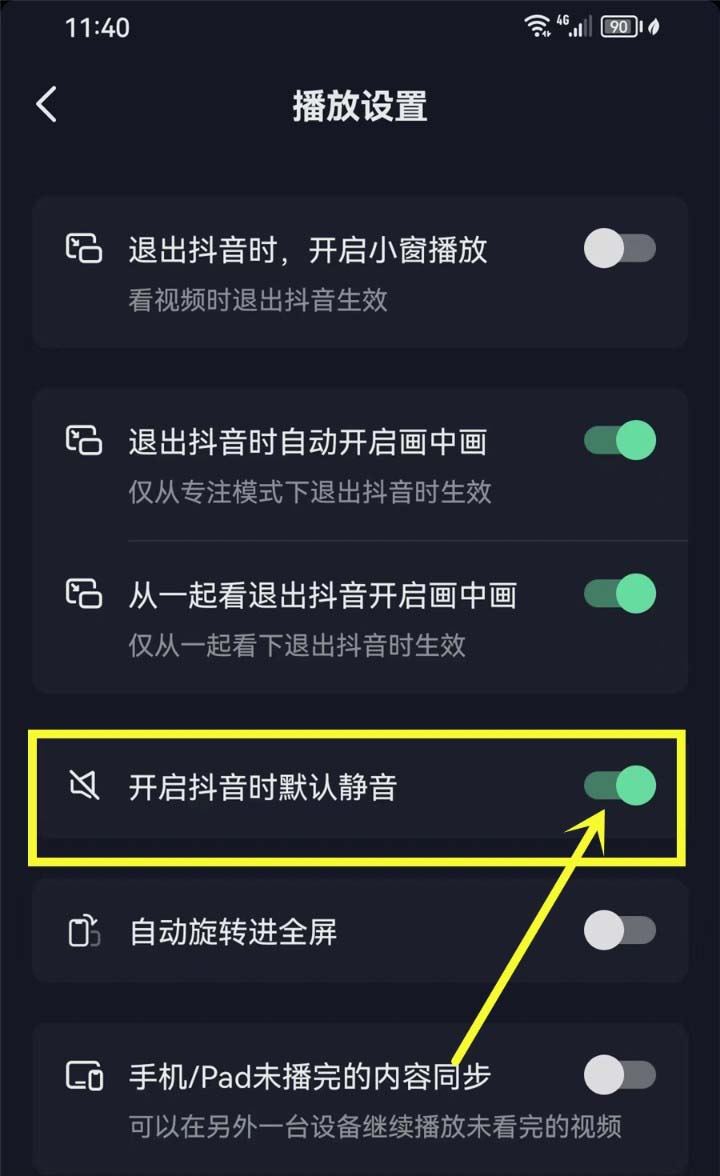Turn on 手机/Pad未播完的内容同步

(x=620, y=1075)
